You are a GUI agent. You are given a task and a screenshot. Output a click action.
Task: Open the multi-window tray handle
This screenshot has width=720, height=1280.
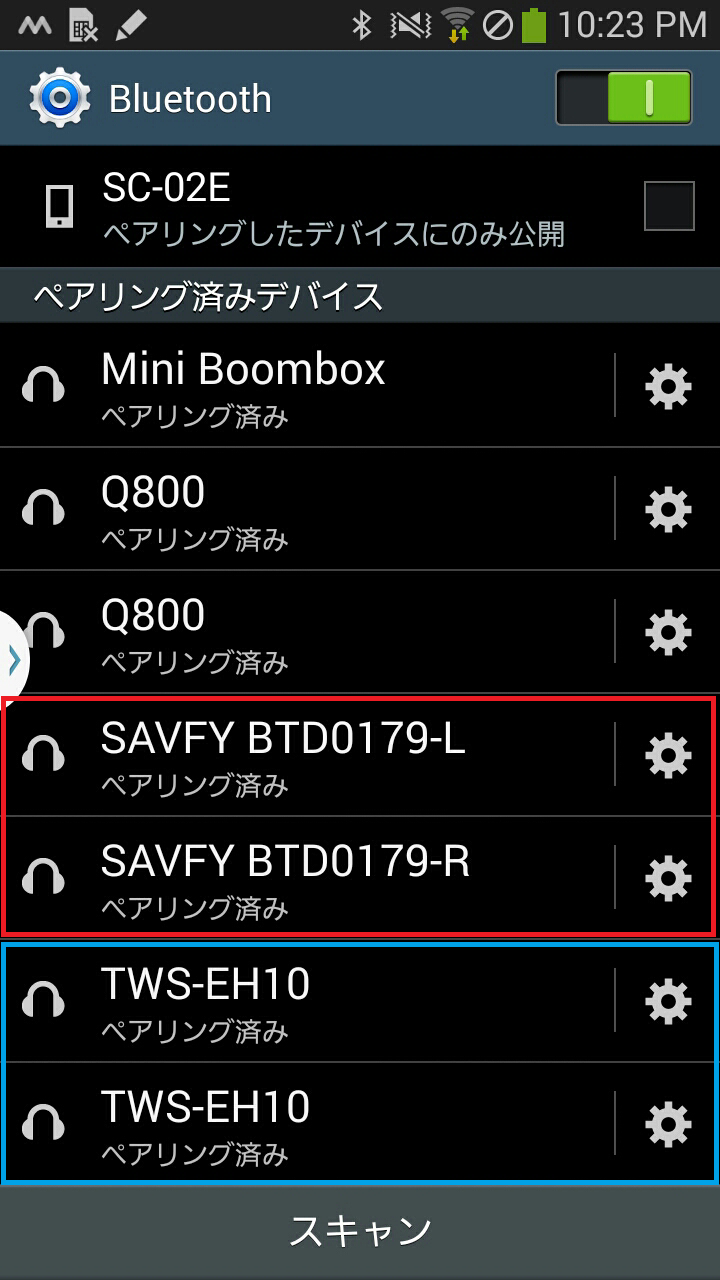tap(13, 659)
